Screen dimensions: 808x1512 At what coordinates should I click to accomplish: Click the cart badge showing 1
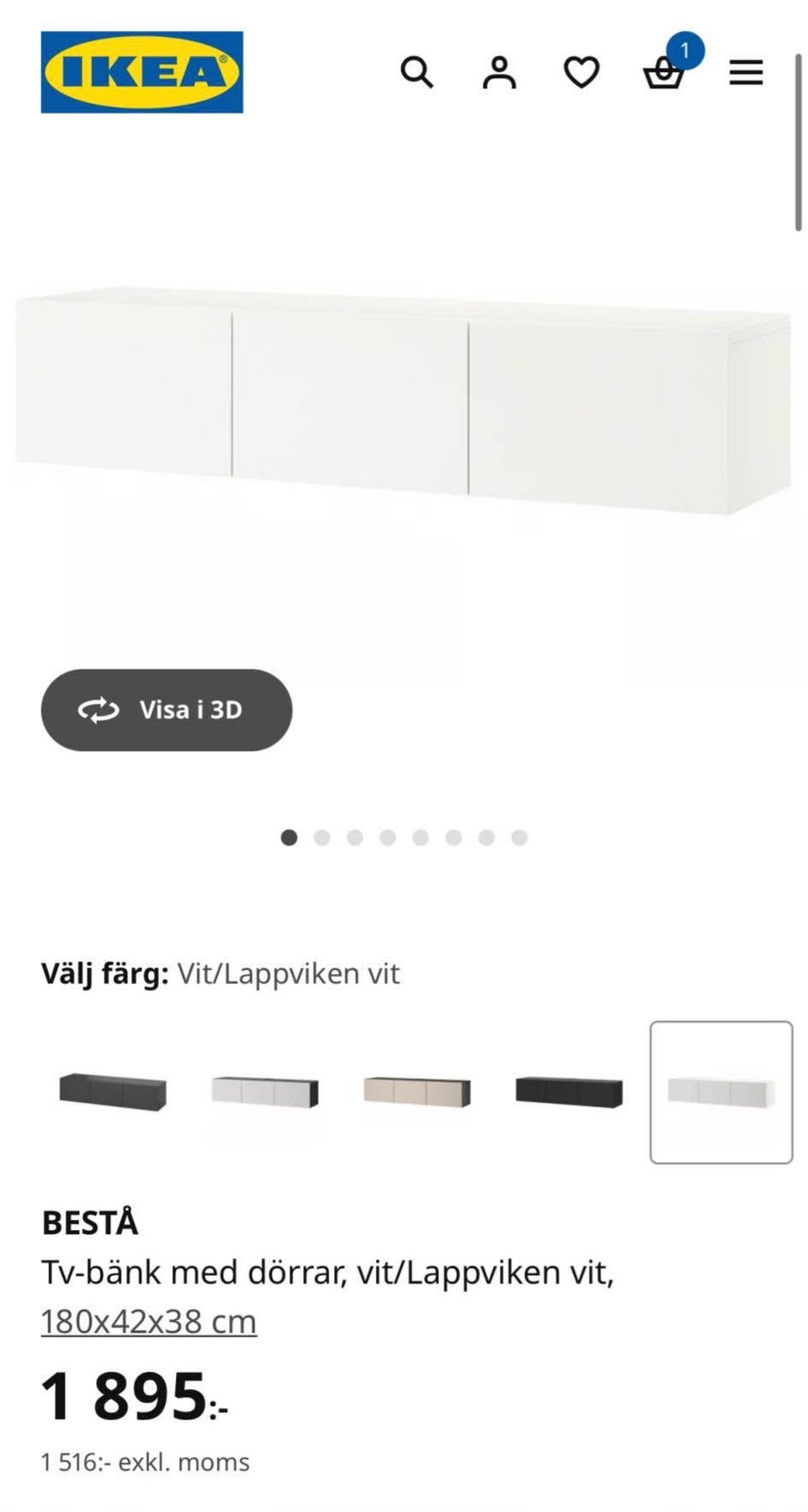tap(686, 48)
